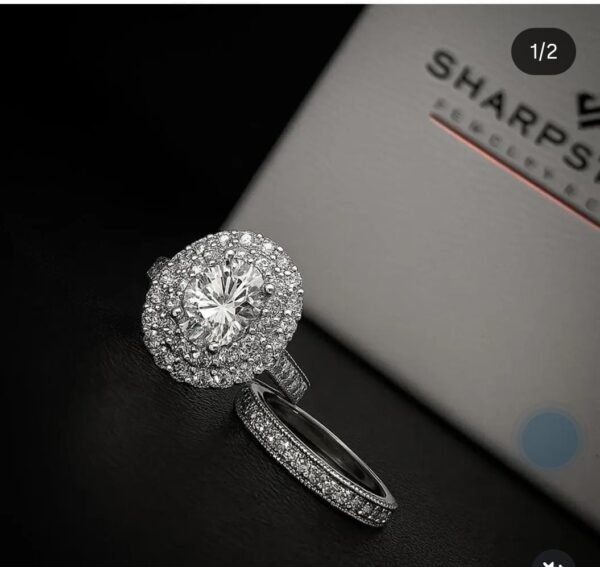This screenshot has width=600, height=567.
Task: Tap the floating blue assistive button
Action: point(551,440)
